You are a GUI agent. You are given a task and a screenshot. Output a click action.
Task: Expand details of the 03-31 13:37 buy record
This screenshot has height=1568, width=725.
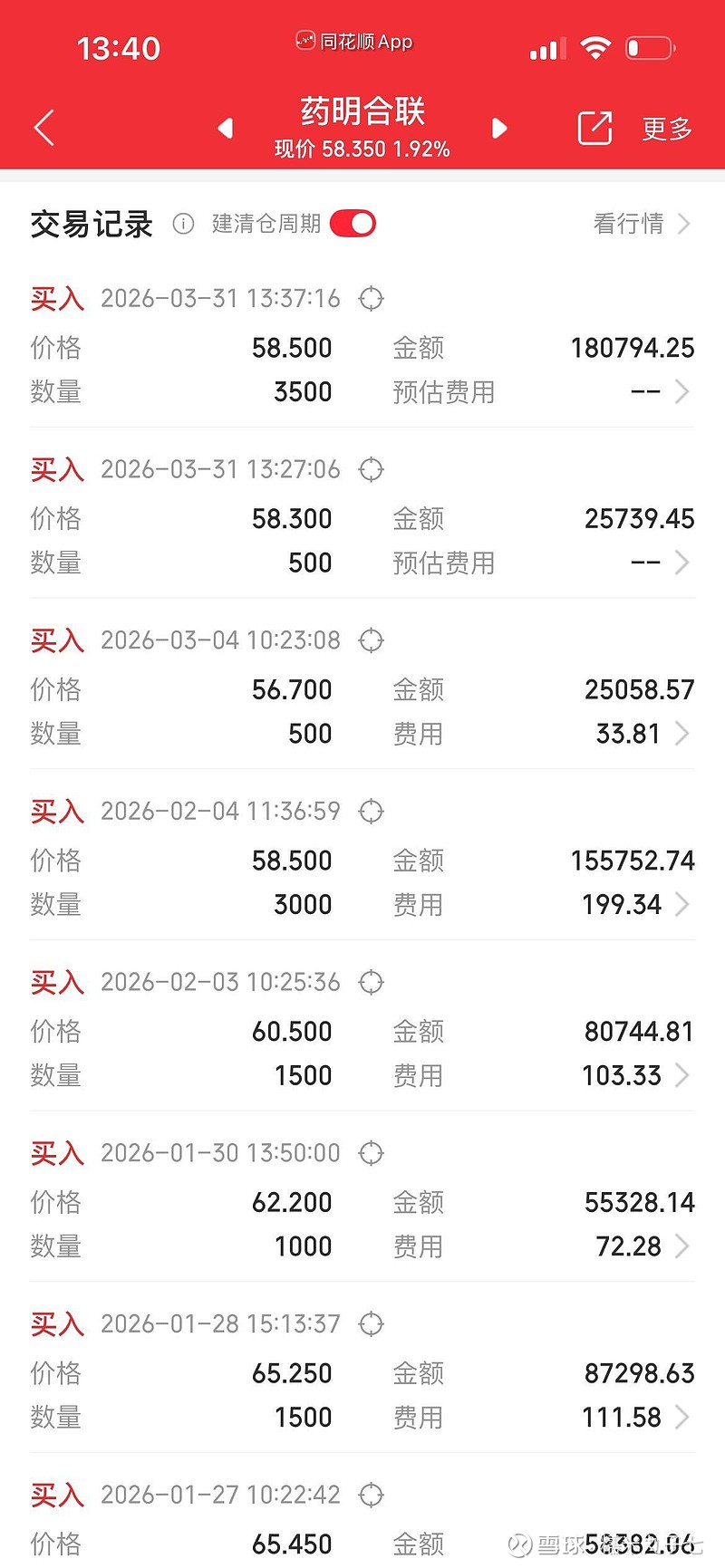click(x=682, y=391)
